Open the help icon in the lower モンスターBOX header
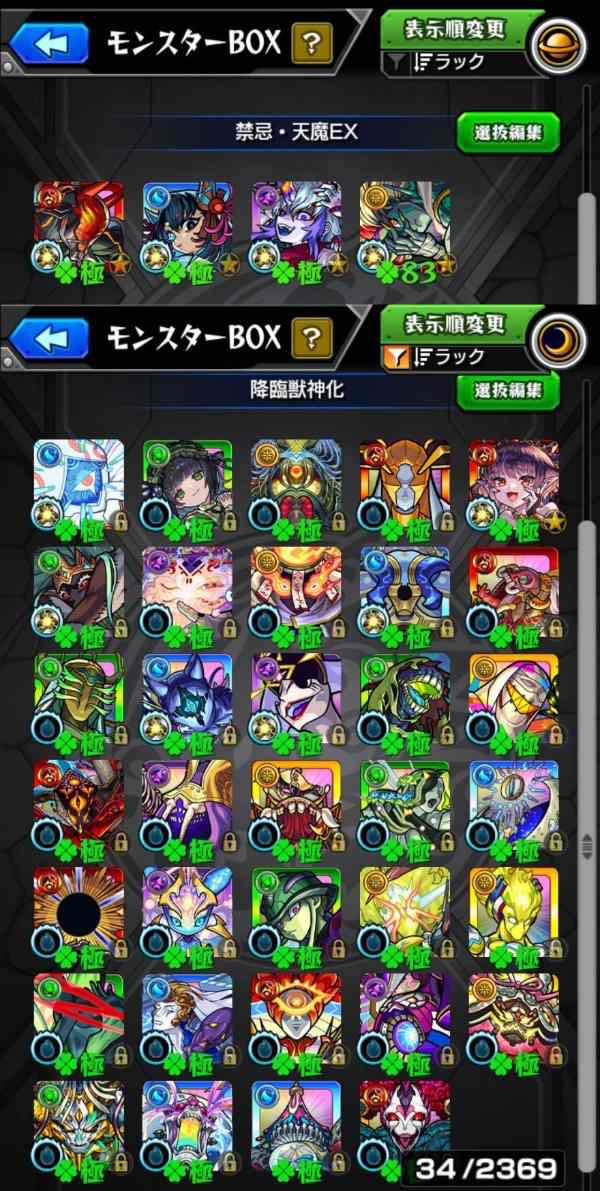600x1191 pixels. point(313,337)
